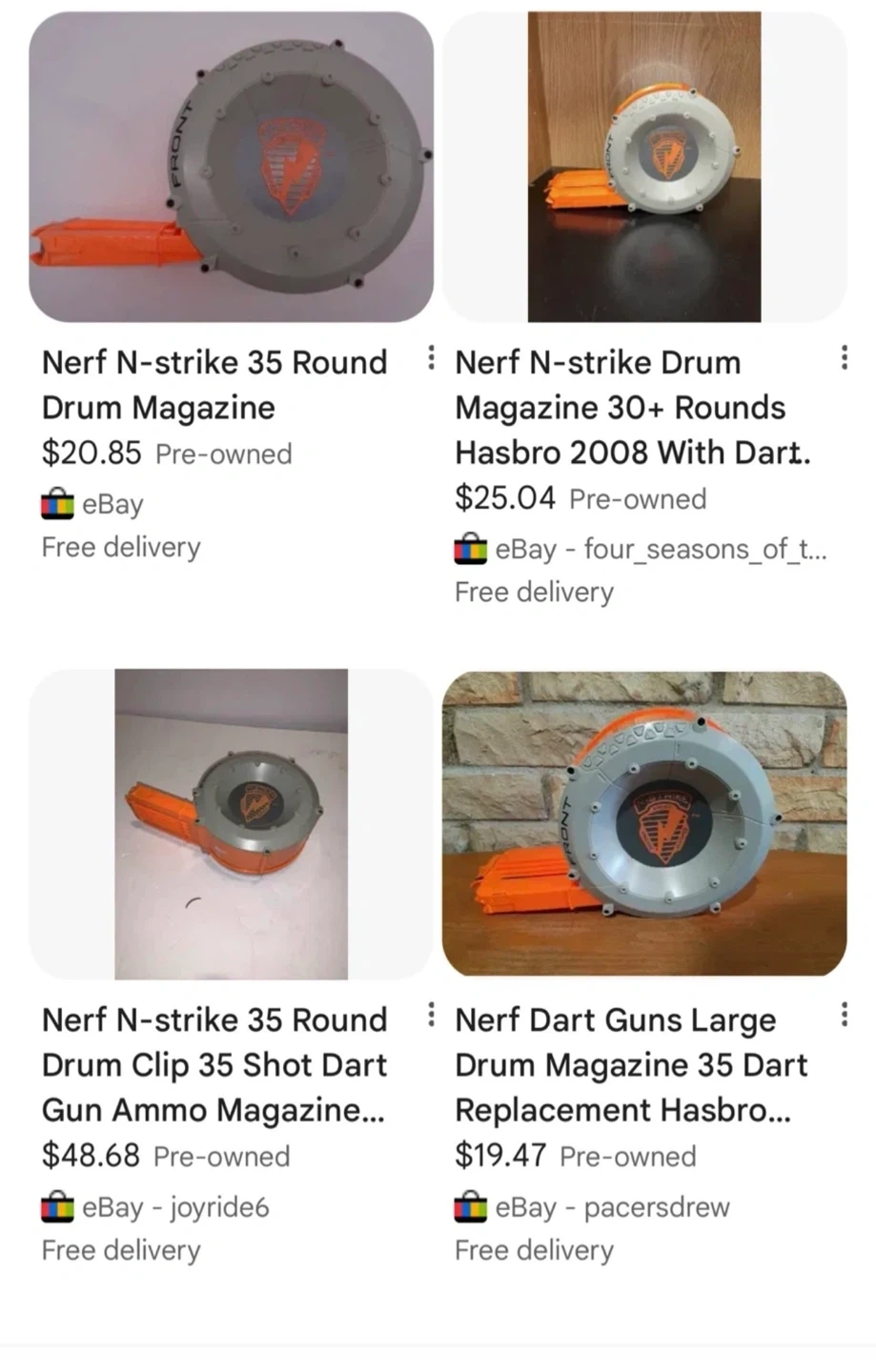Show more options for the $25.04 Hasbro 2008 listing
Viewport: 876px width, 1372px height.
pyautogui.click(x=844, y=358)
